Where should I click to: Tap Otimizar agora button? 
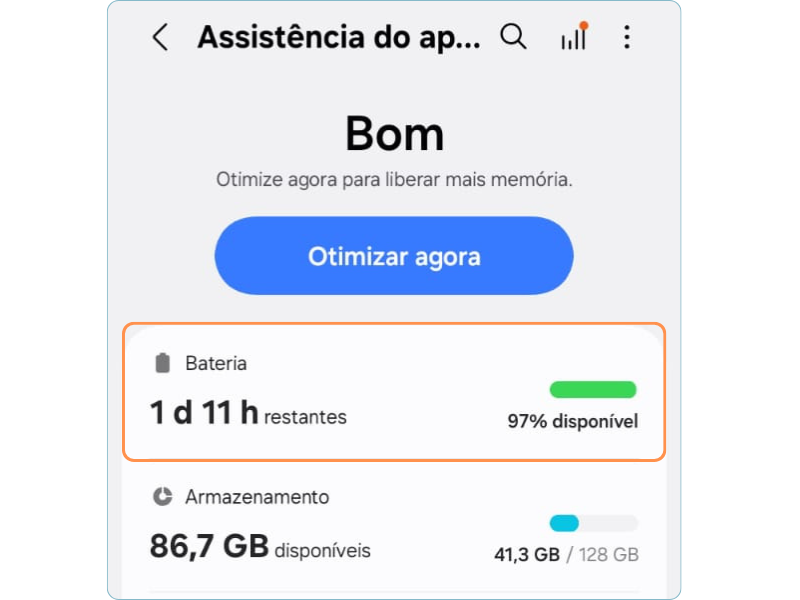394,256
